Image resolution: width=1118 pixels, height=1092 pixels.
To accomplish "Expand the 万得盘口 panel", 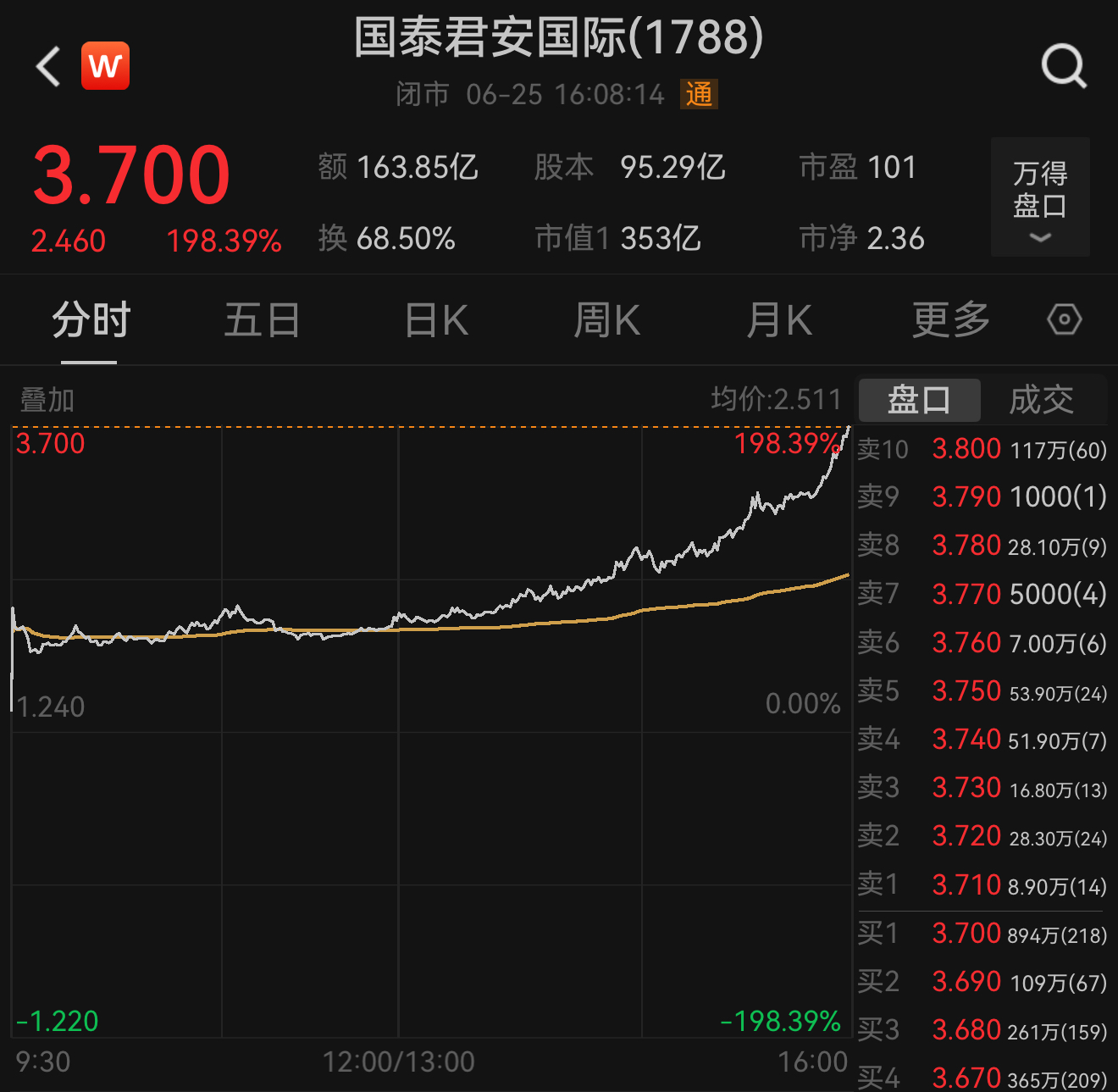I will tap(1040, 197).
